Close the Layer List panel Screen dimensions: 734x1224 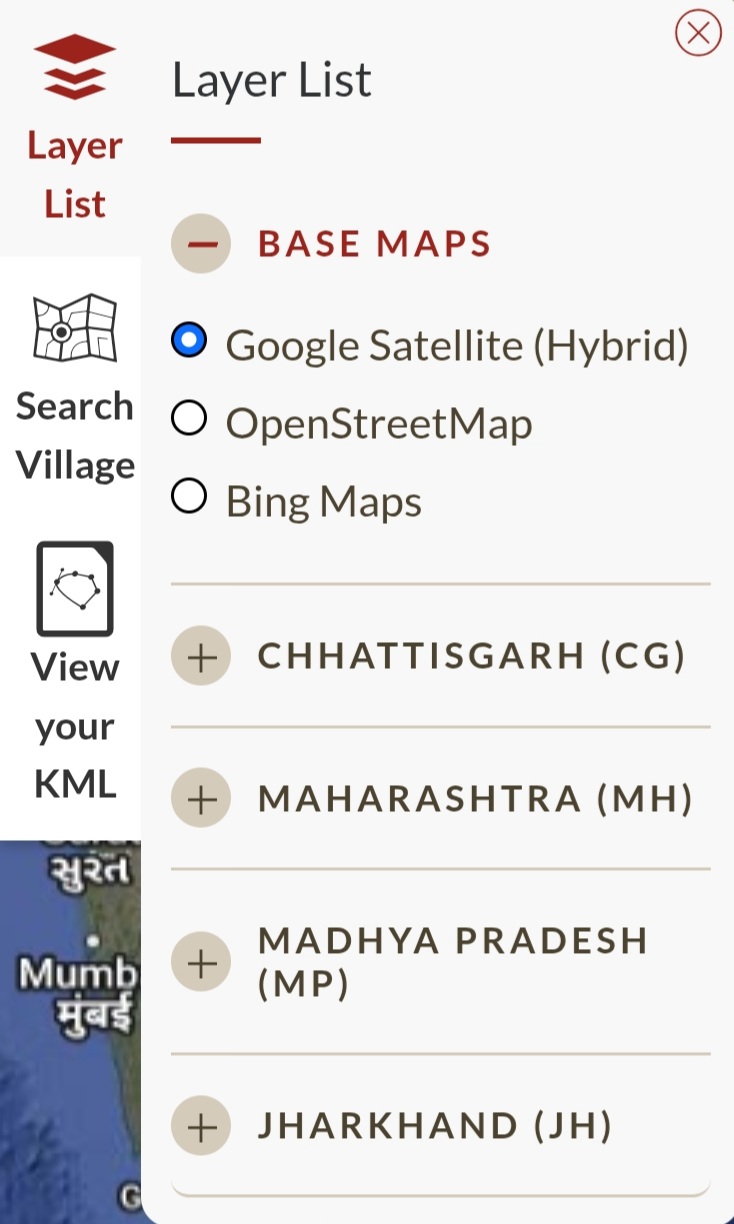point(697,33)
